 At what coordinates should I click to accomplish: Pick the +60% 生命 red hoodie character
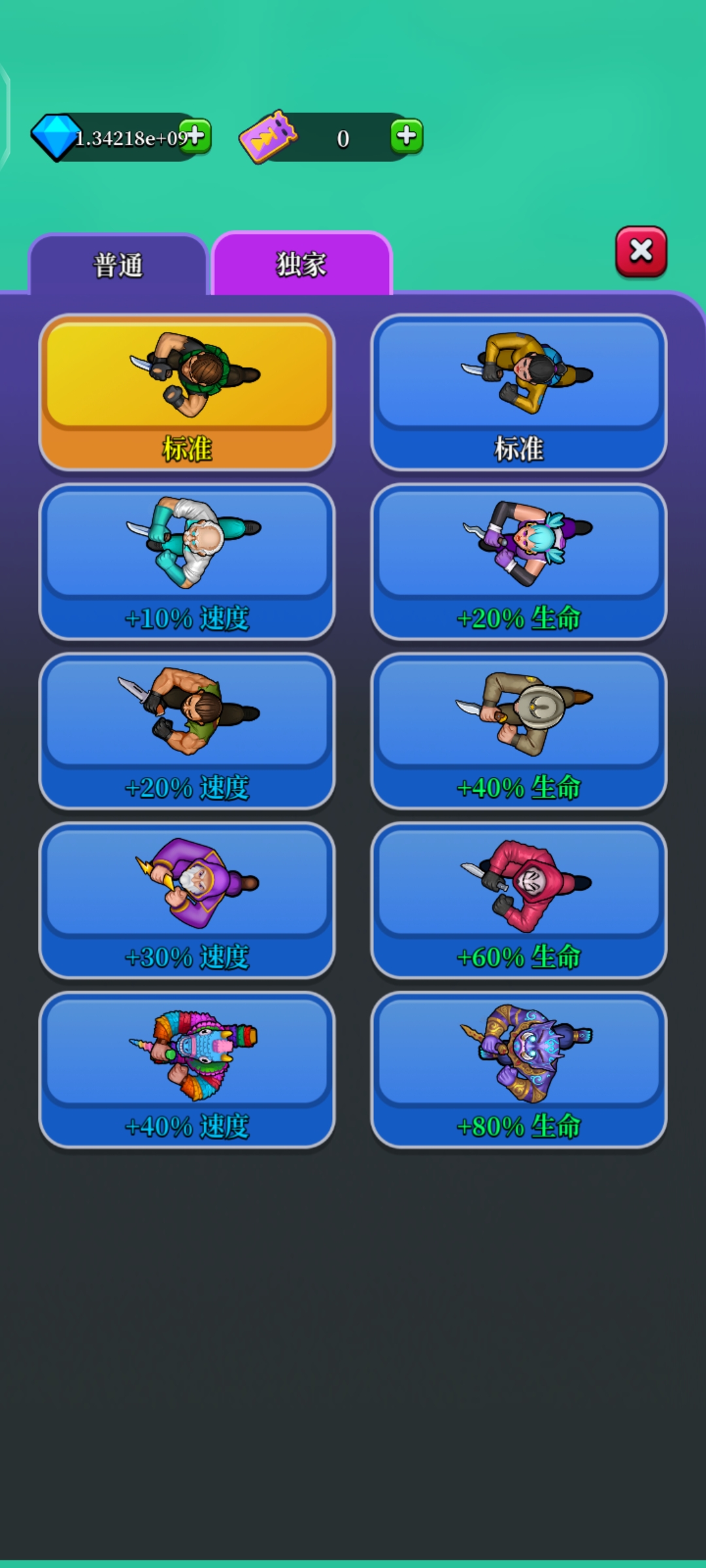(518, 900)
